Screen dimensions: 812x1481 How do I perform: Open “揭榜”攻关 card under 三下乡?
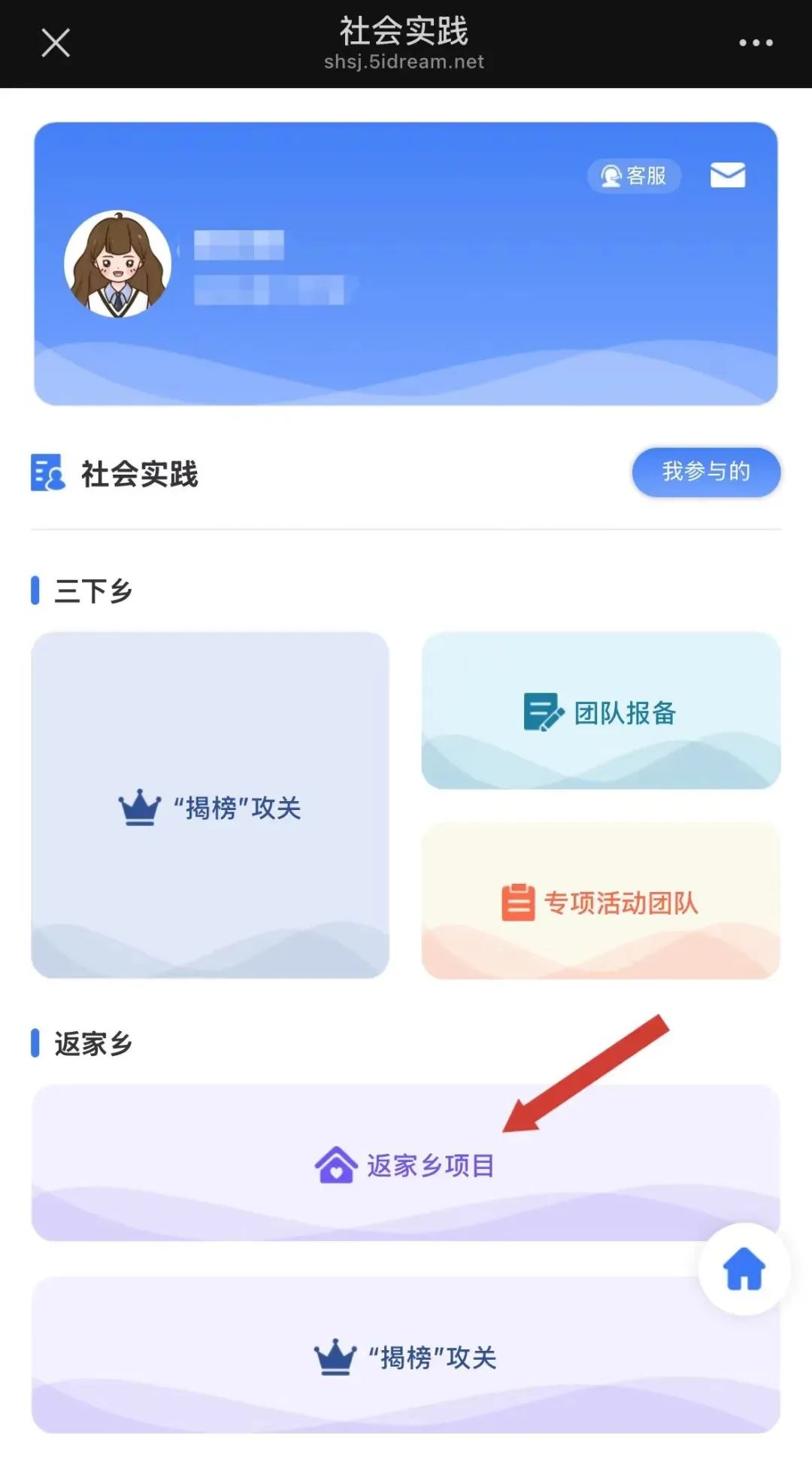click(211, 806)
